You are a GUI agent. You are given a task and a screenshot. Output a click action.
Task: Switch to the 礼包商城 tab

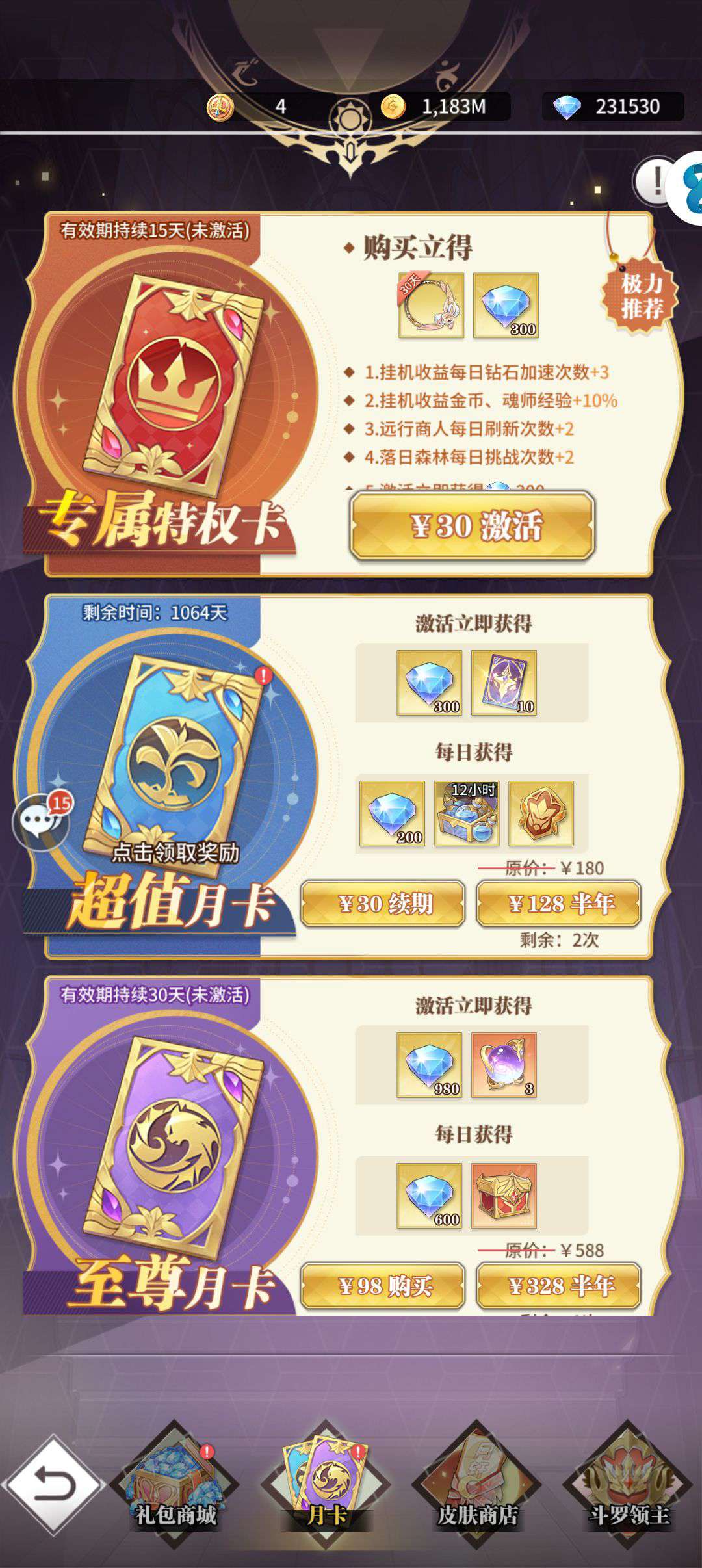click(x=175, y=1489)
